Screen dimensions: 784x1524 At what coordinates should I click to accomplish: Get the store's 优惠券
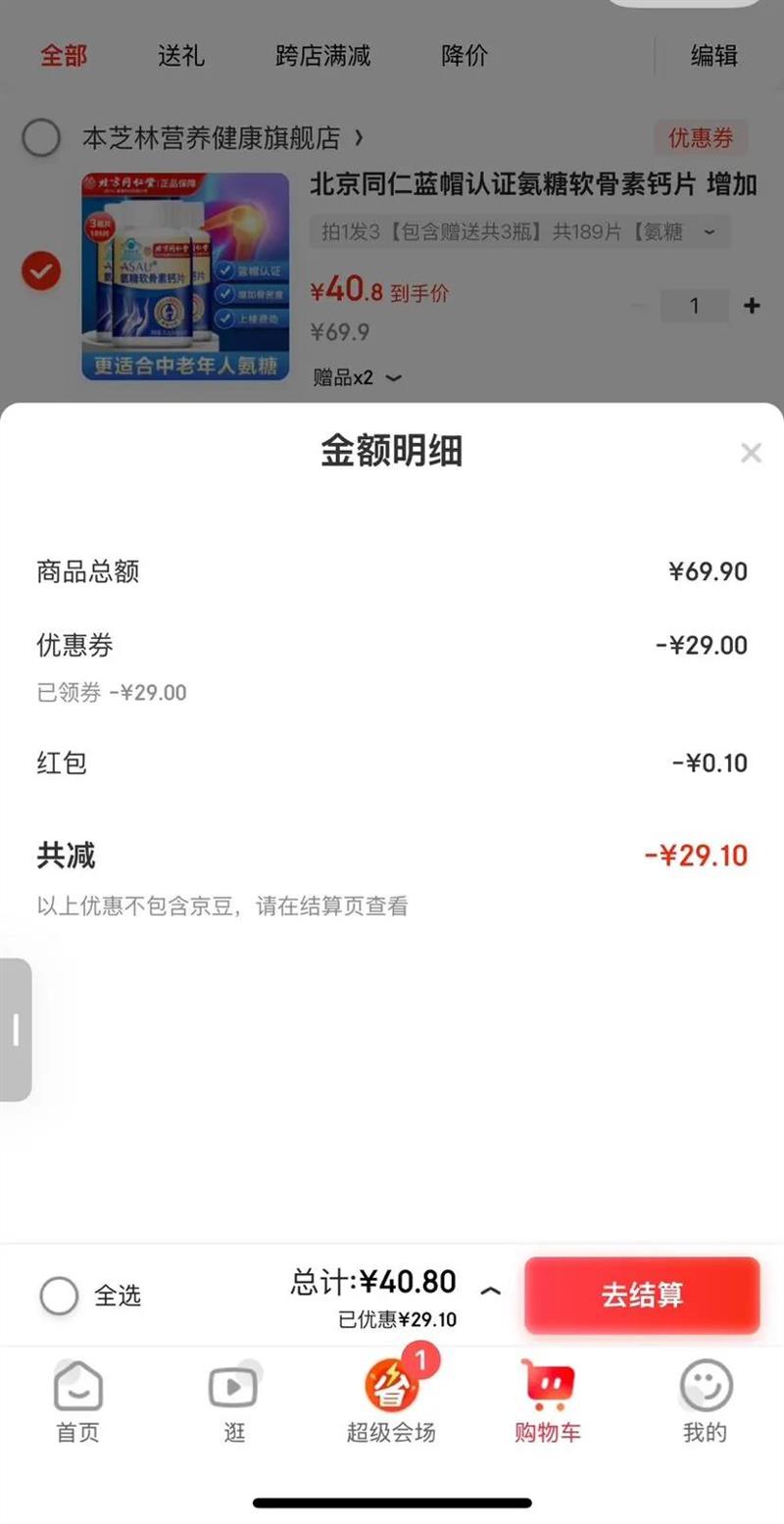pyautogui.click(x=700, y=138)
